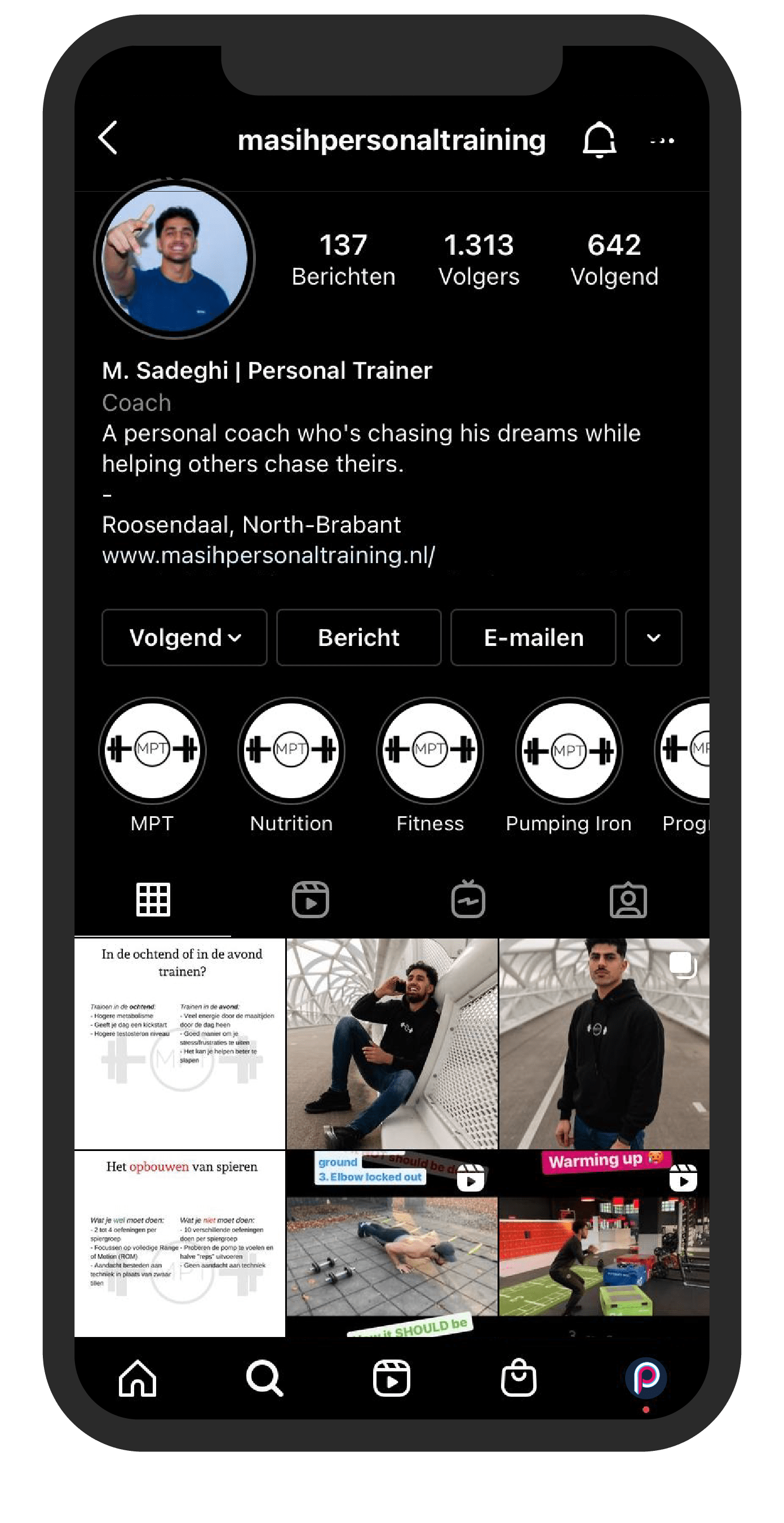View the 1.313 Volgers list
Image resolution: width=784 pixels, height=1523 pixels.
479,260
